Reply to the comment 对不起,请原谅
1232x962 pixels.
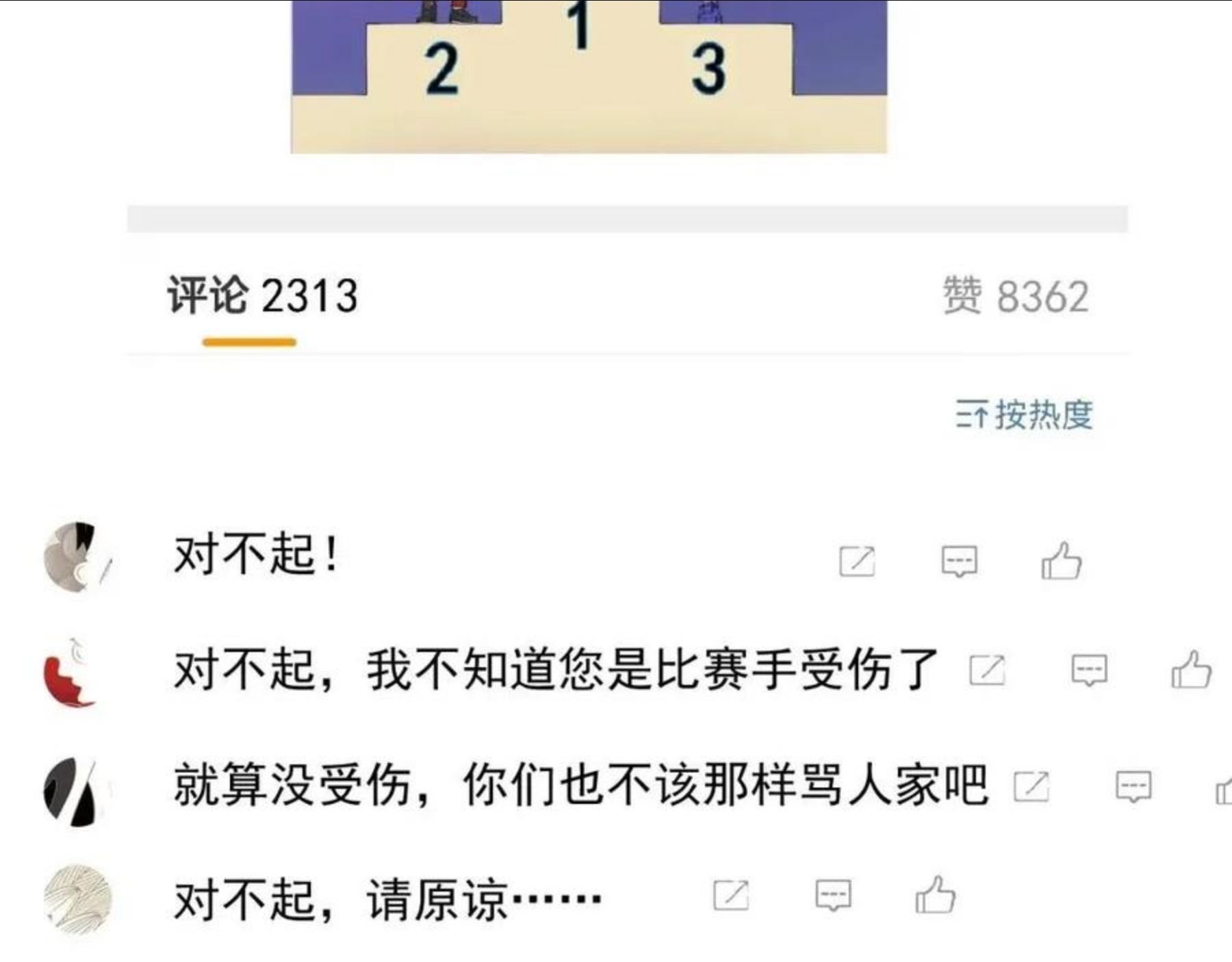point(833,895)
